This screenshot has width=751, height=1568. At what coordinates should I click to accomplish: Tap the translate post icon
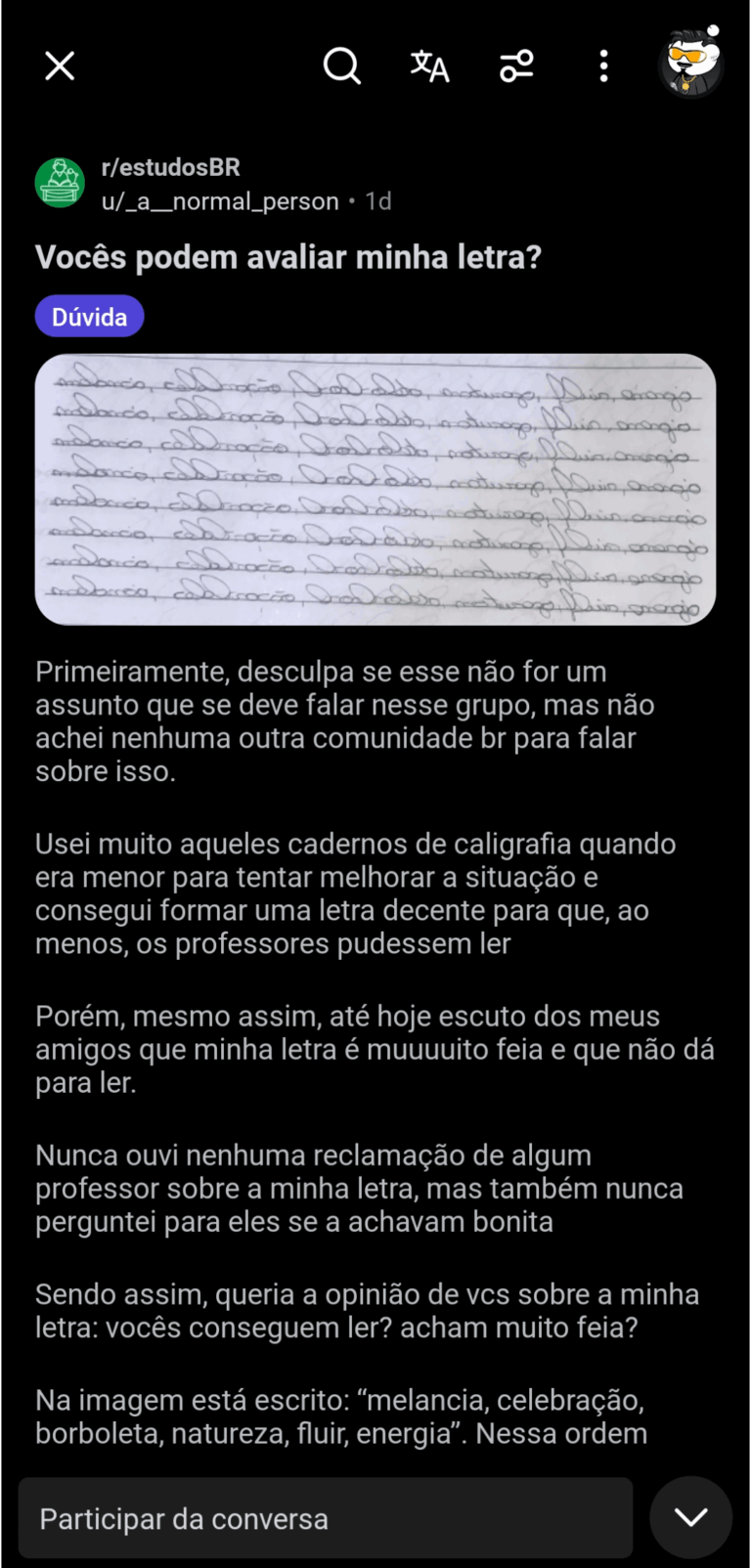tap(429, 66)
